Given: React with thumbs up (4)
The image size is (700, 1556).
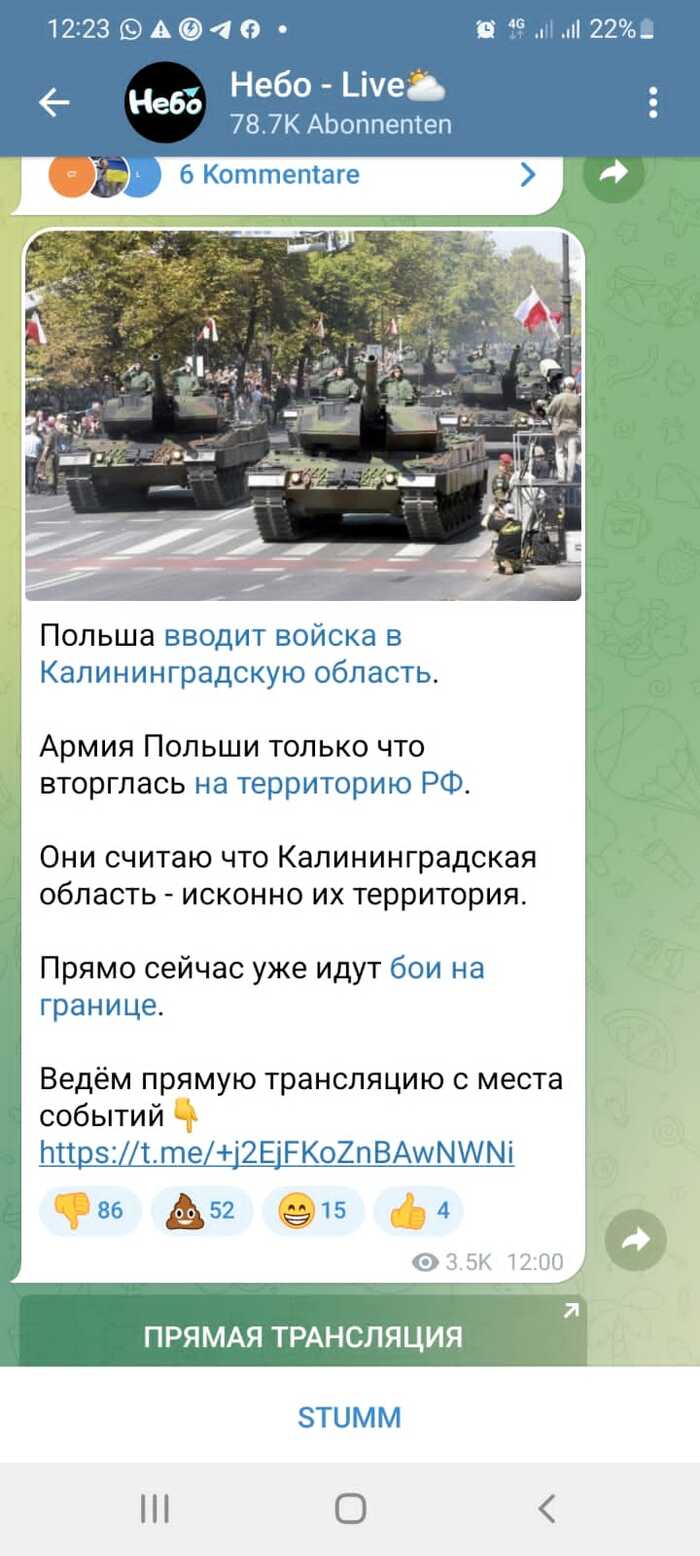Looking at the screenshot, I should pos(418,1211).
